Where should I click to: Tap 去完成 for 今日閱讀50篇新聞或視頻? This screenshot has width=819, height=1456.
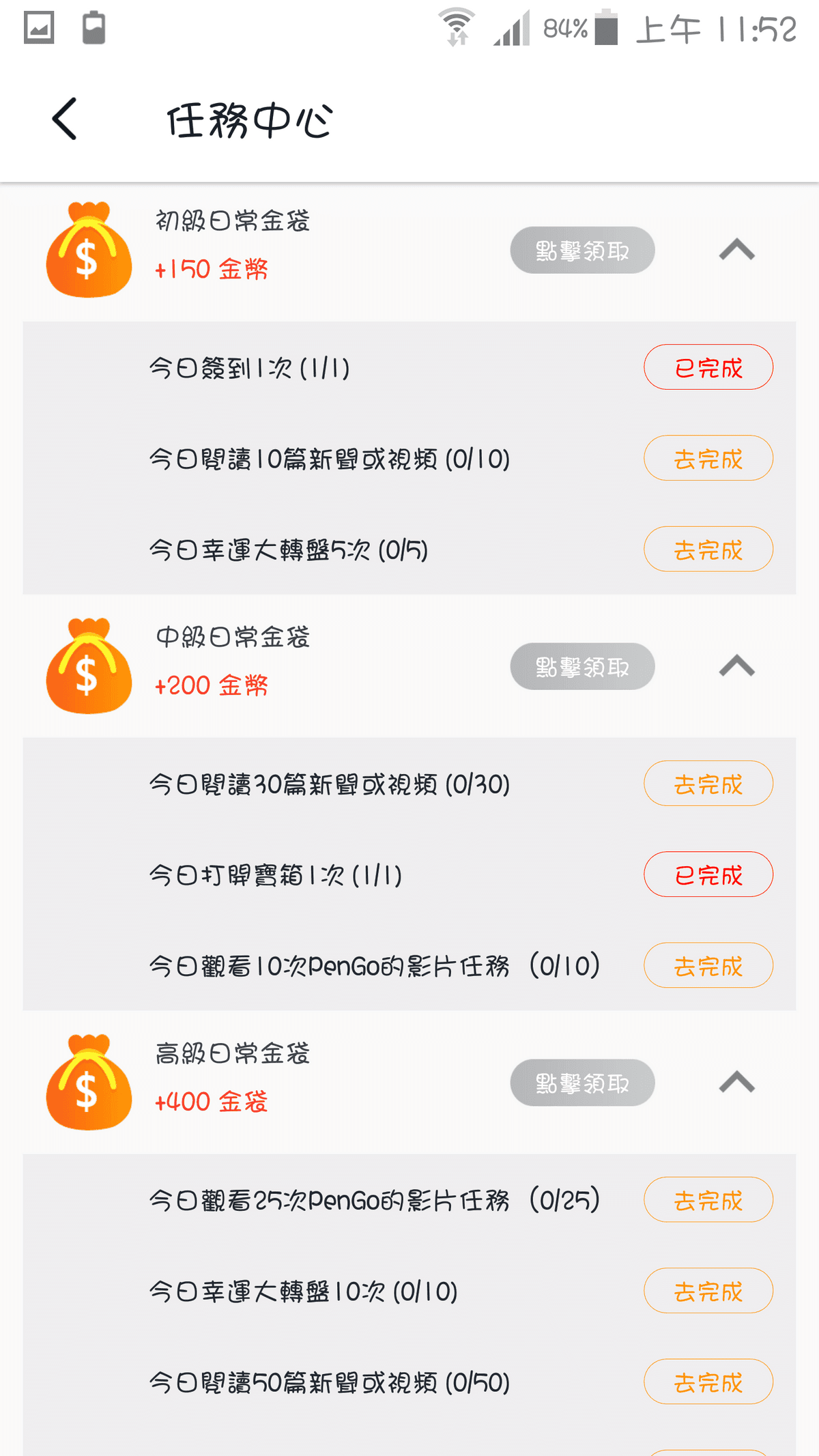point(708,1382)
